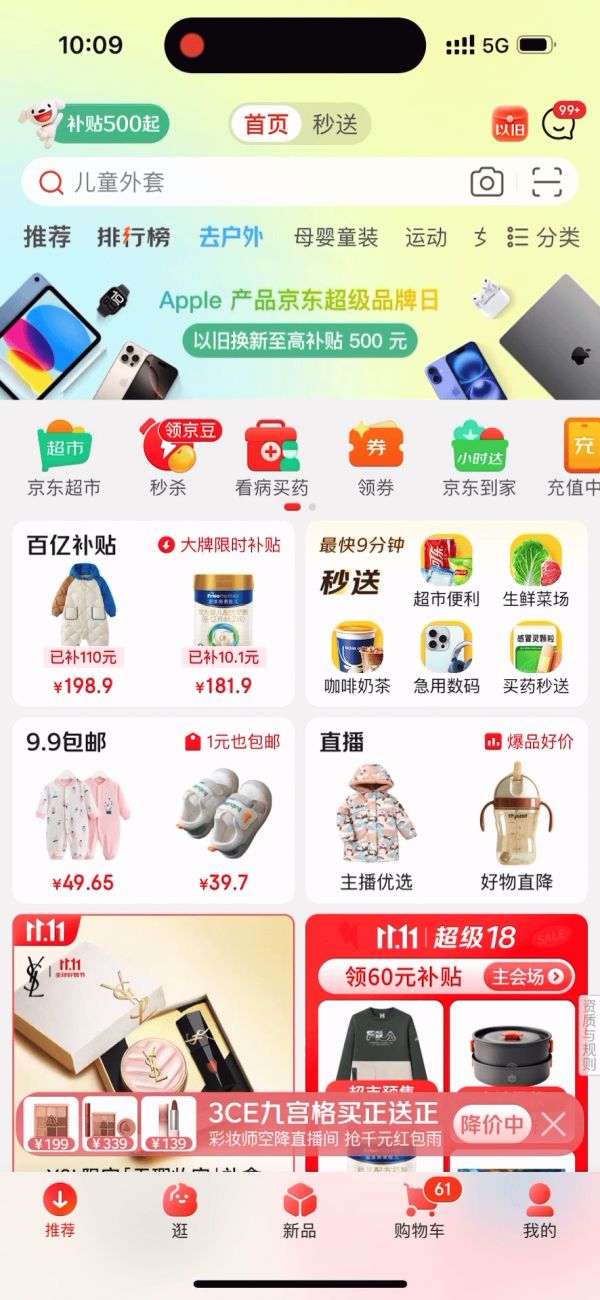Dismiss the 3CE promotion banner

tap(554, 1125)
